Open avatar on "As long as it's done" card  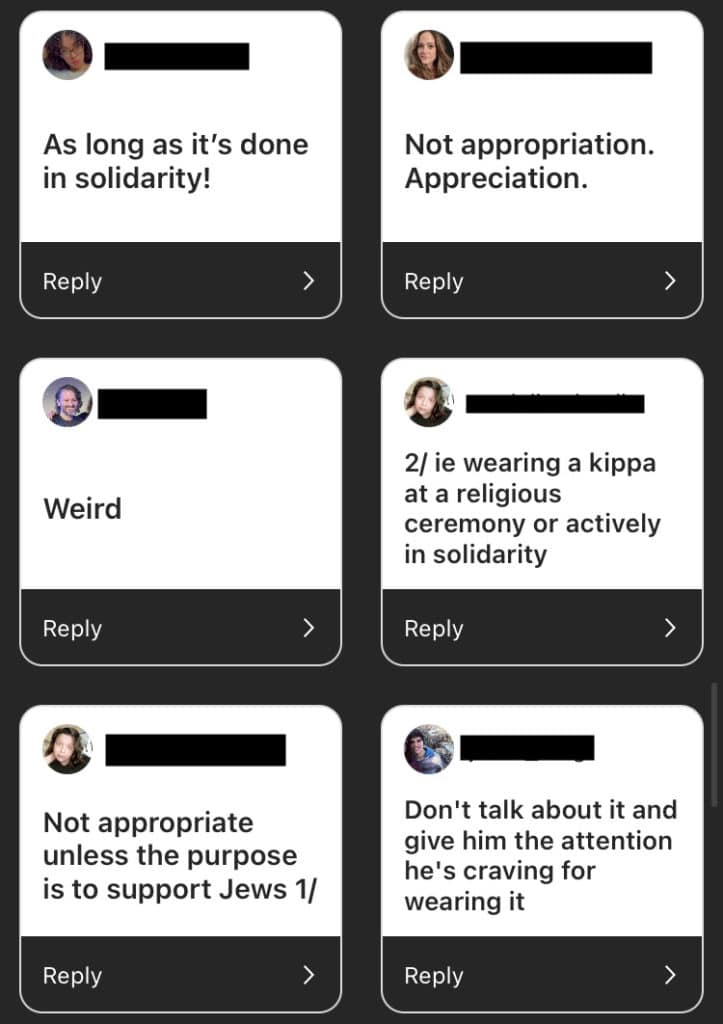click(x=68, y=55)
